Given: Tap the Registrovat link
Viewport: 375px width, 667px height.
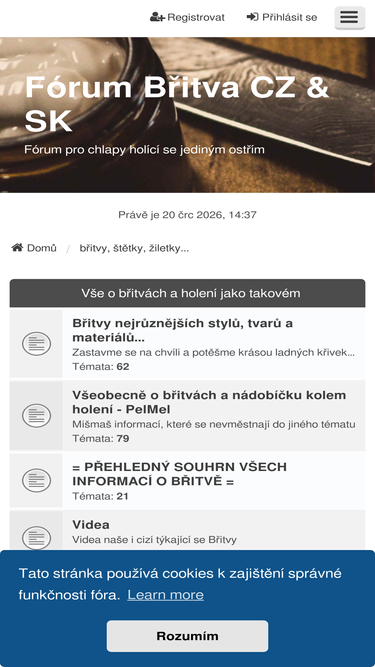Looking at the screenshot, I should tap(188, 17).
